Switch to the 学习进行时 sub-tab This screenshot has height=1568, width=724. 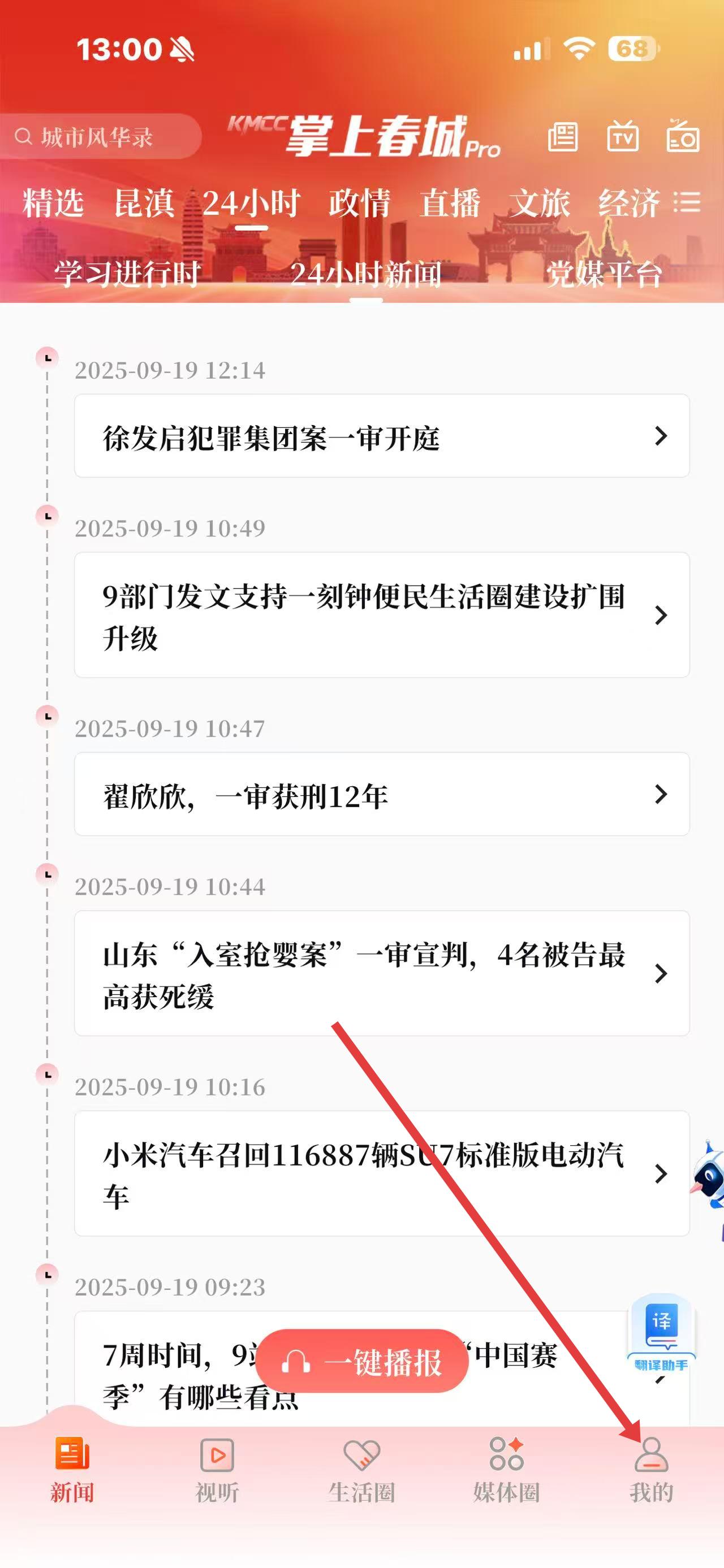click(x=127, y=274)
